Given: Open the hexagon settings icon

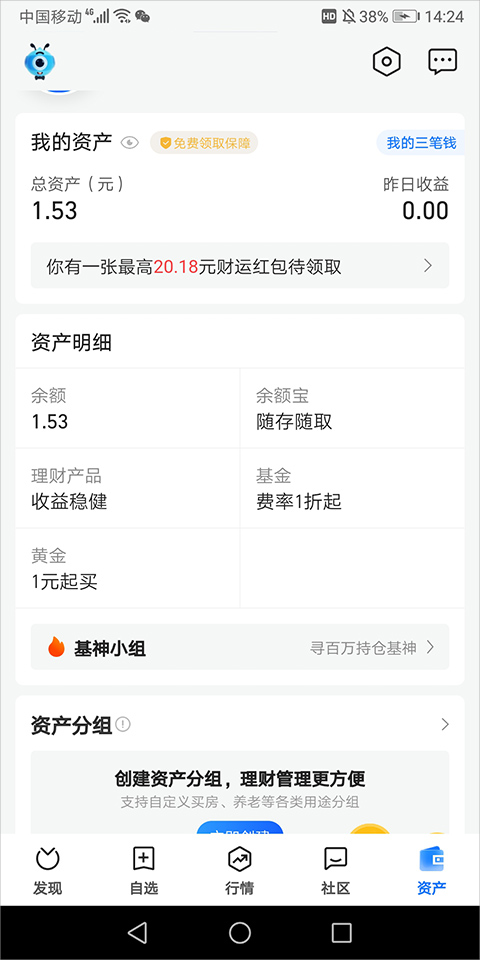Looking at the screenshot, I should [x=386, y=61].
